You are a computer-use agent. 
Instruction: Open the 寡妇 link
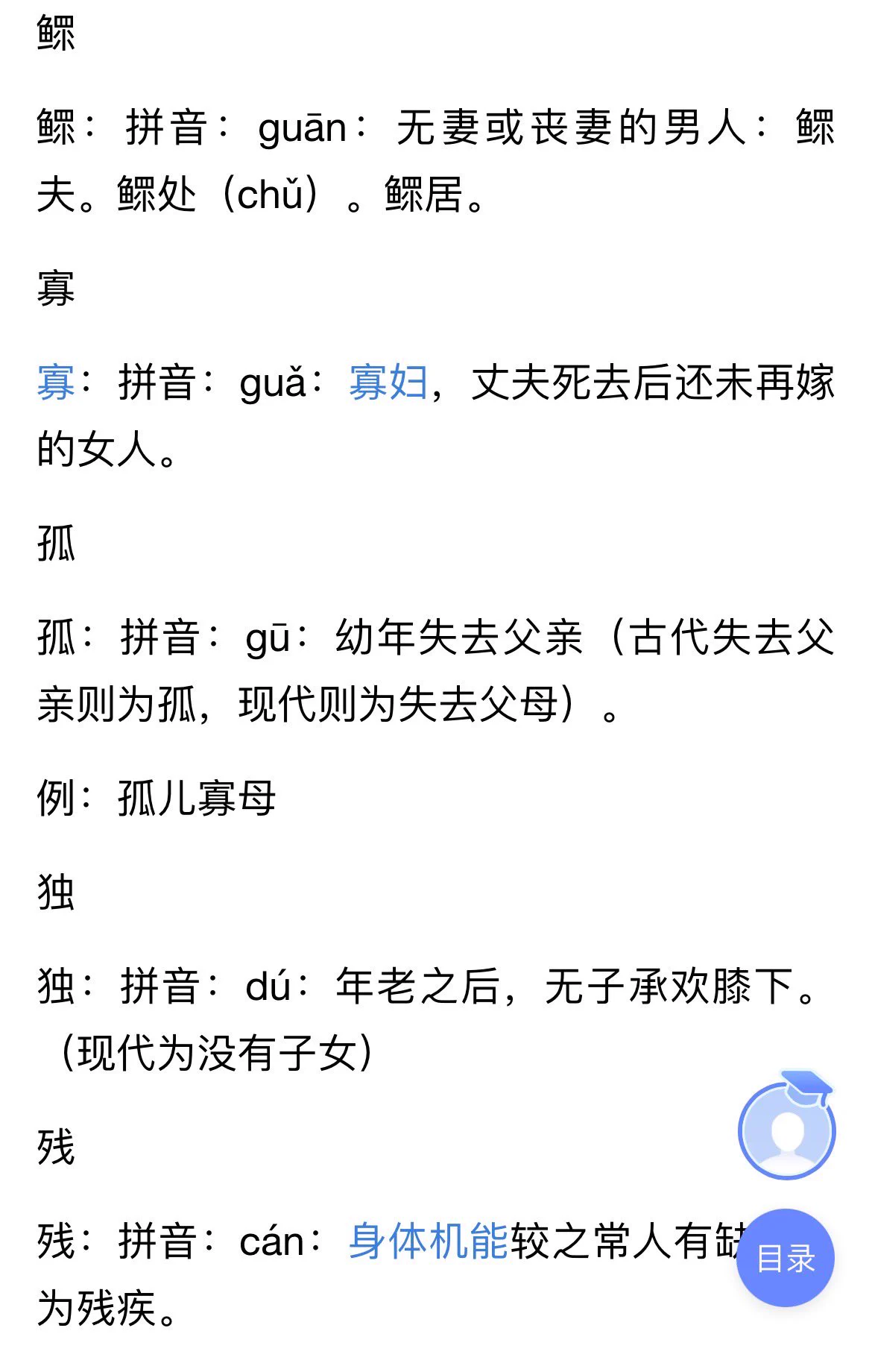pyautogui.click(x=388, y=383)
